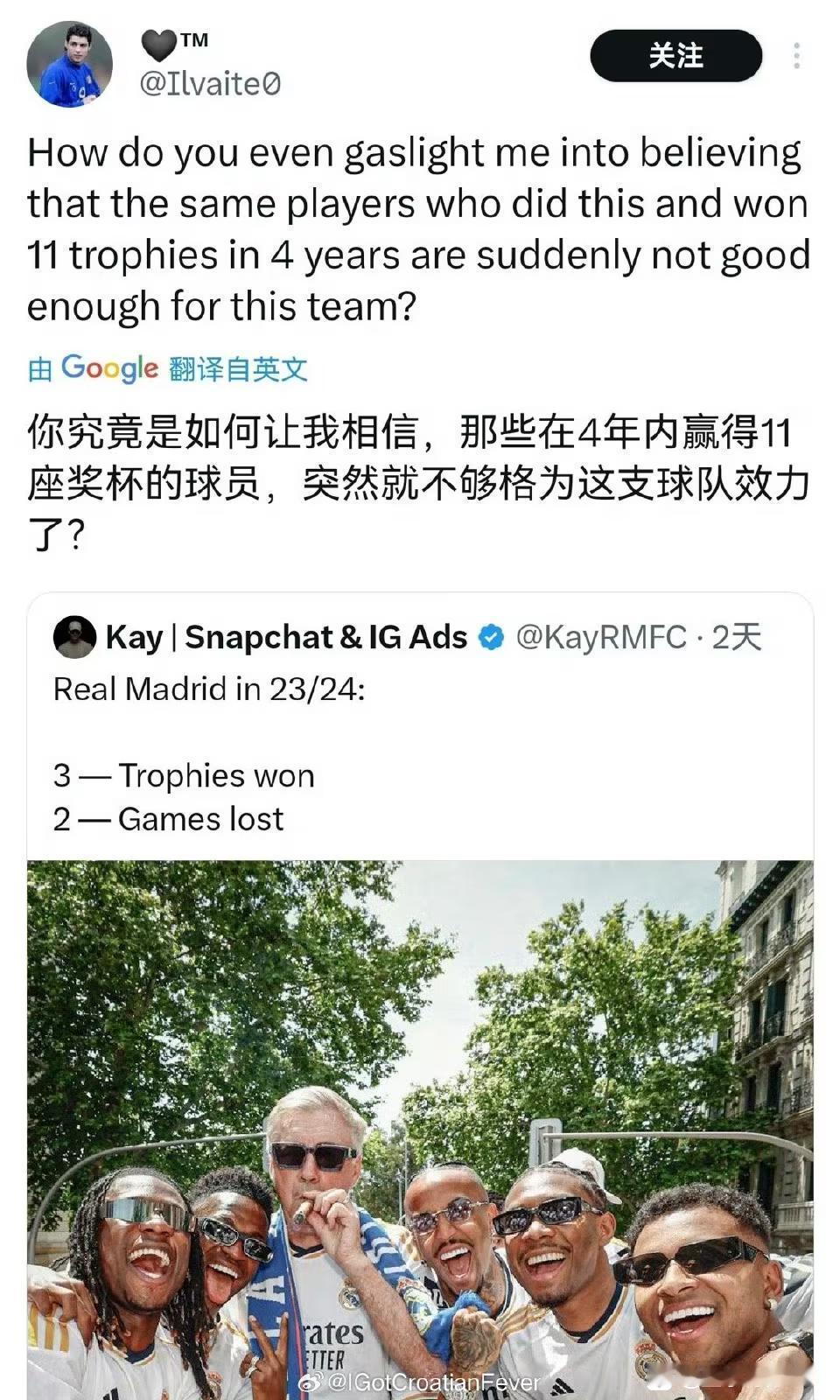Open Kay's avatar in the quoted tweet

coord(74,638)
